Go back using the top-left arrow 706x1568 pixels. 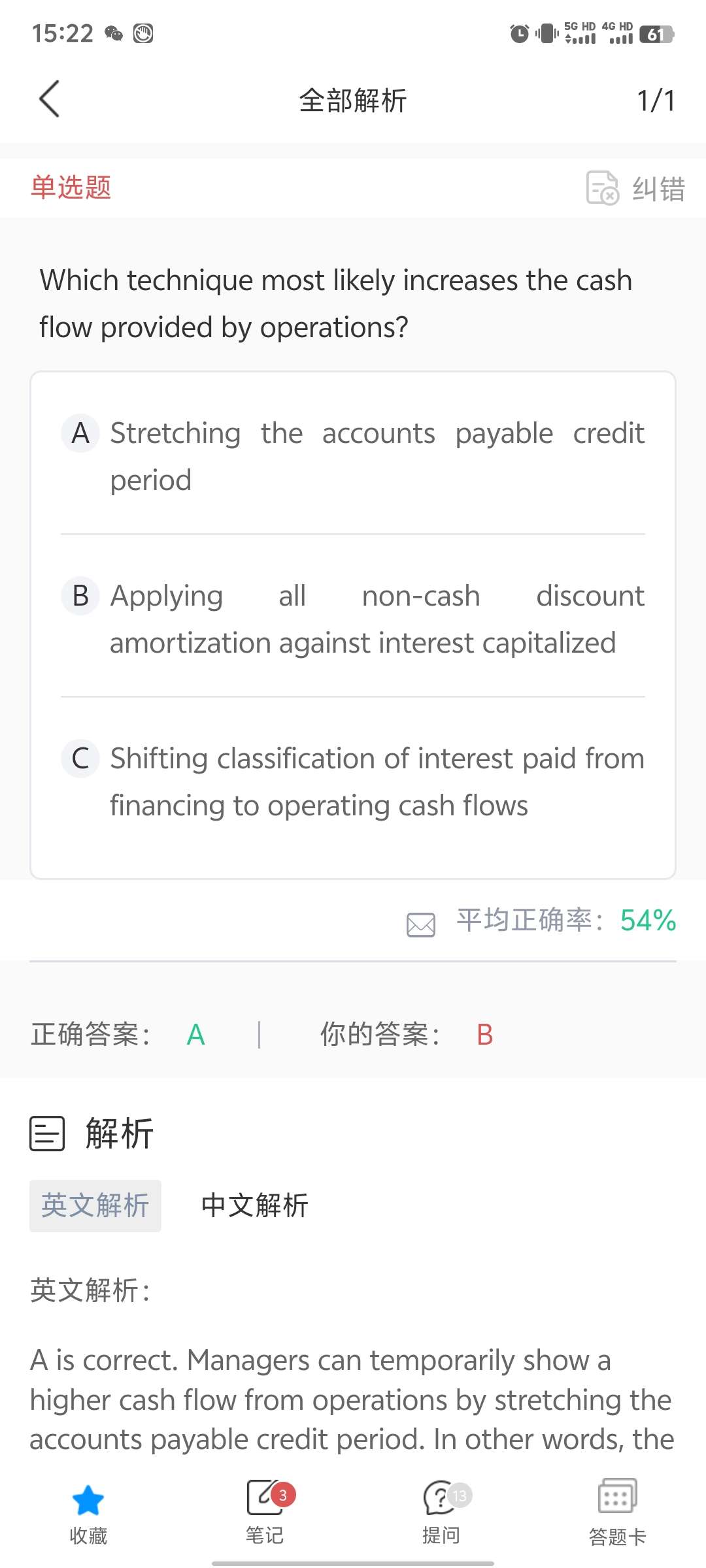50,99
